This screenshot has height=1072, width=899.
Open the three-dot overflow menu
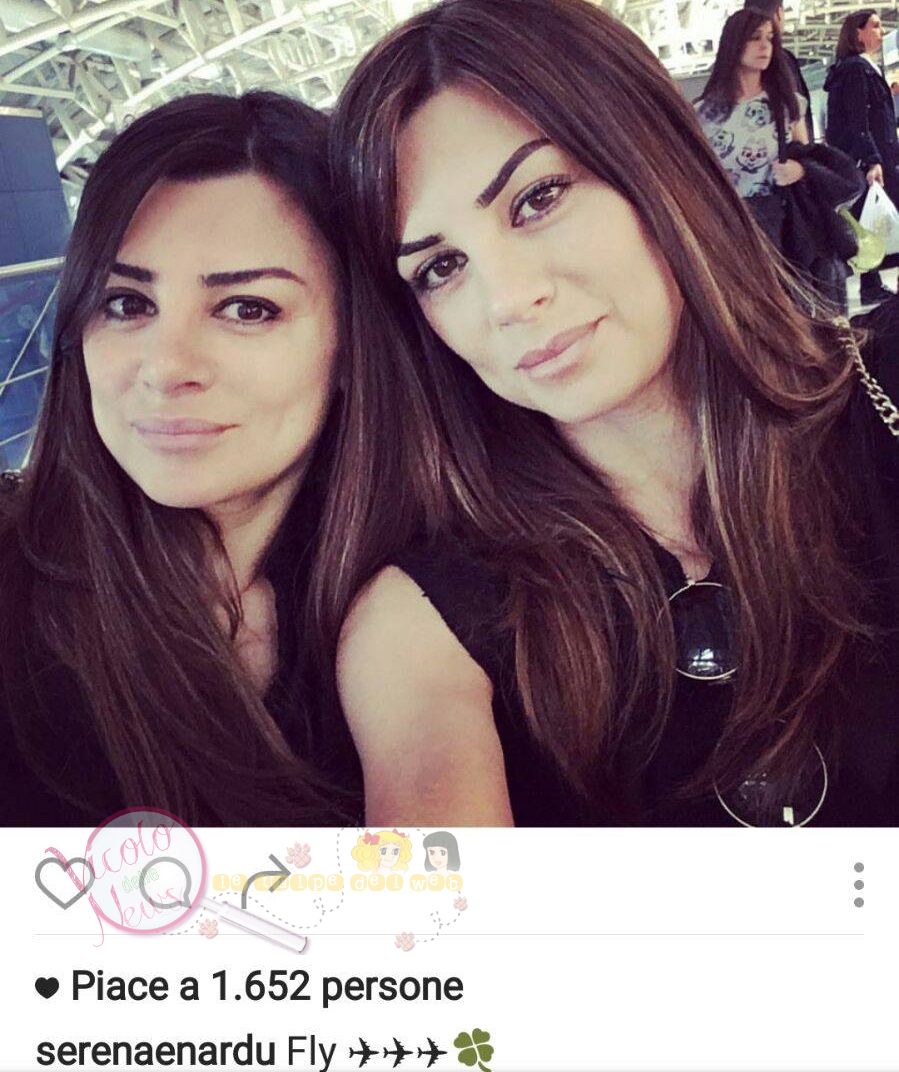coord(858,885)
